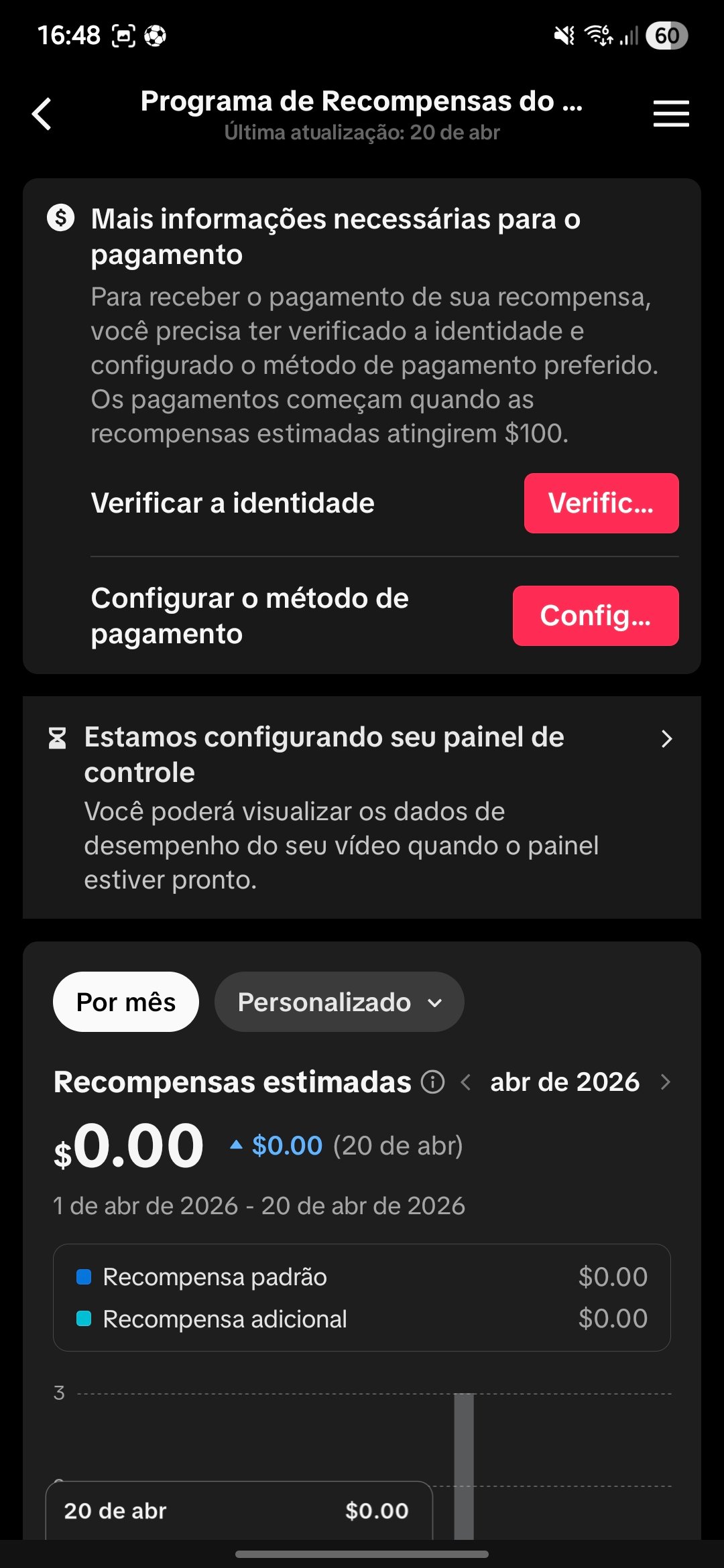
Task: Tap the red Verific... identity button
Action: (601, 503)
